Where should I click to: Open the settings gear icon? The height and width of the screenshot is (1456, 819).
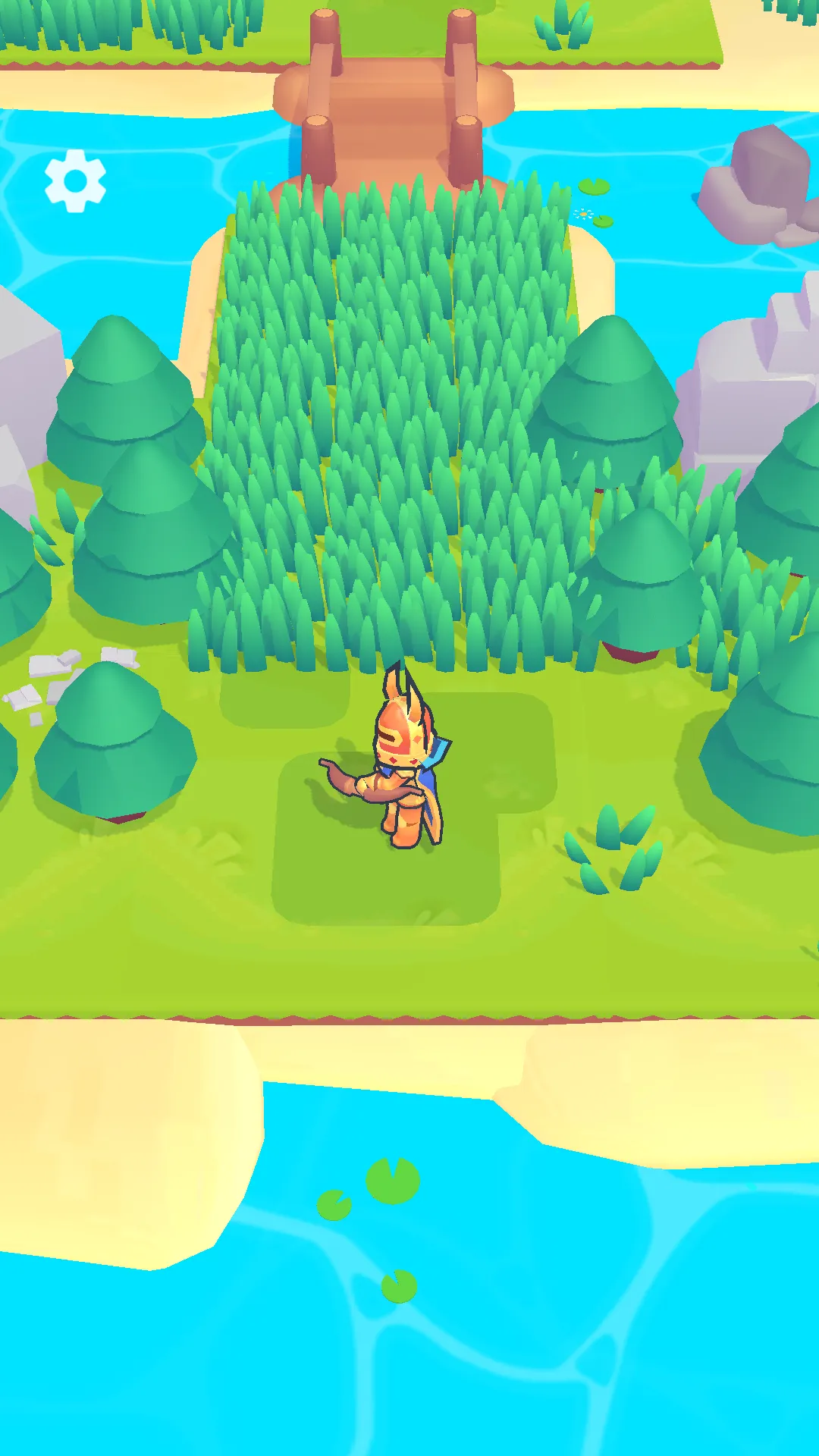pos(75,180)
